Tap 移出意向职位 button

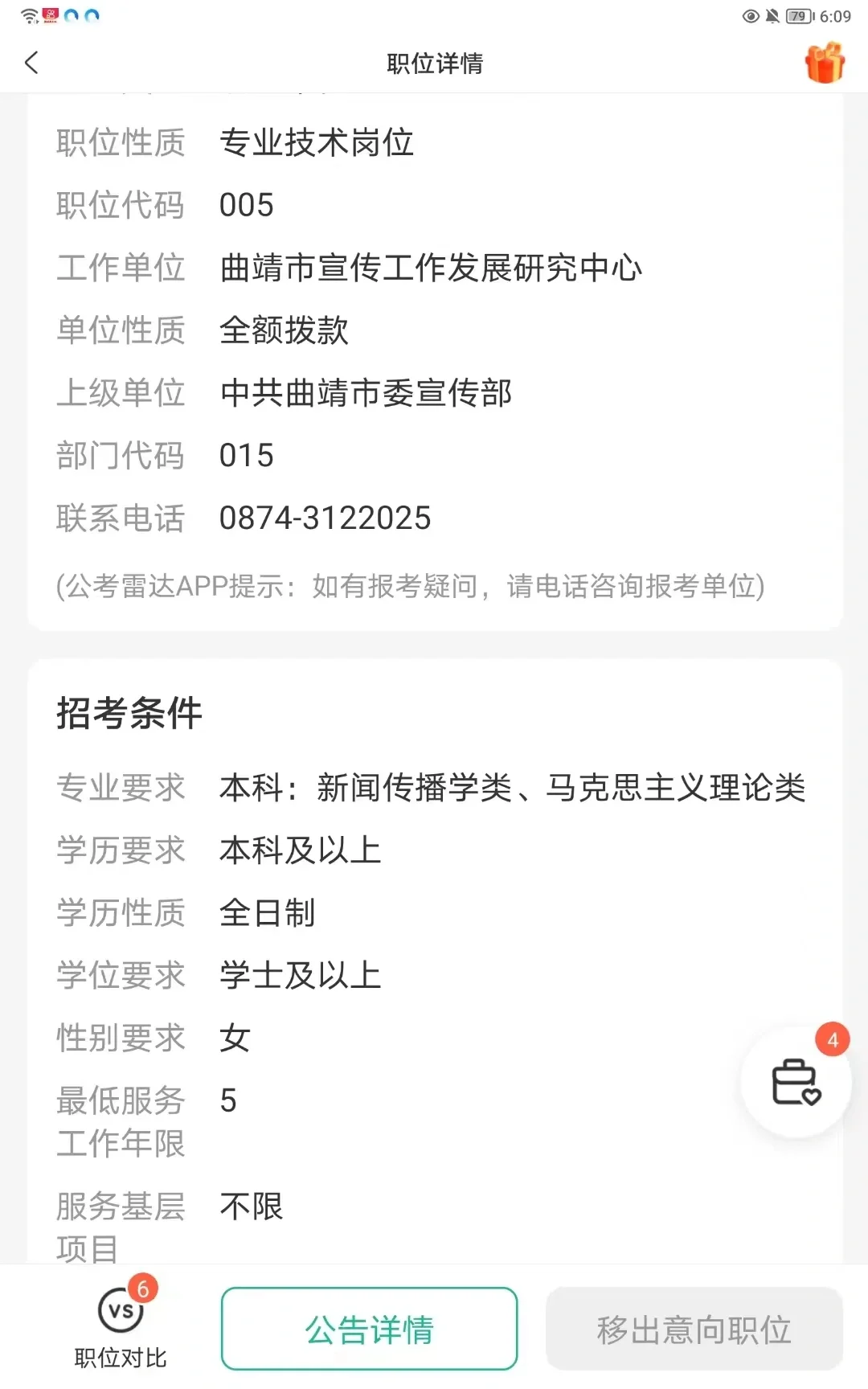[x=694, y=1329]
